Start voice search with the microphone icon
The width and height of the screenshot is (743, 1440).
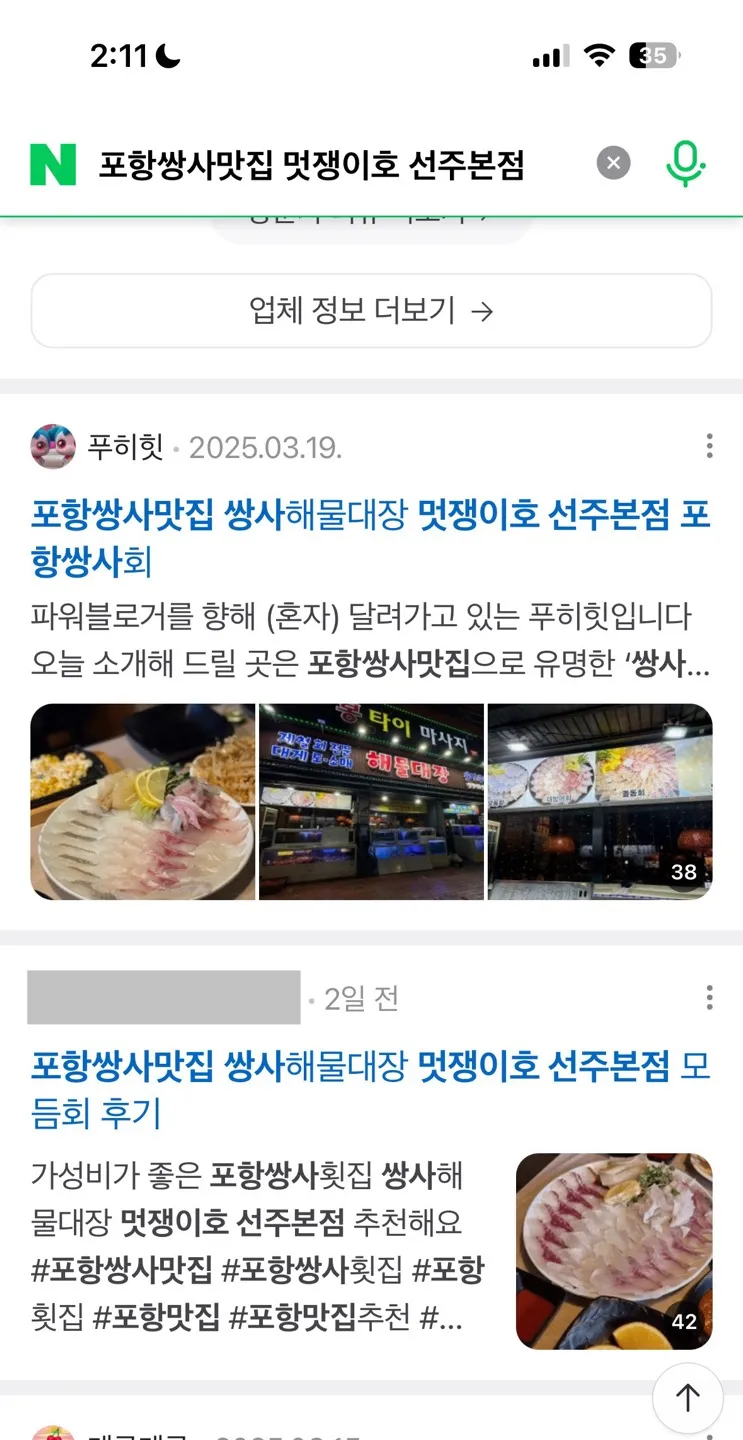[x=685, y=162]
